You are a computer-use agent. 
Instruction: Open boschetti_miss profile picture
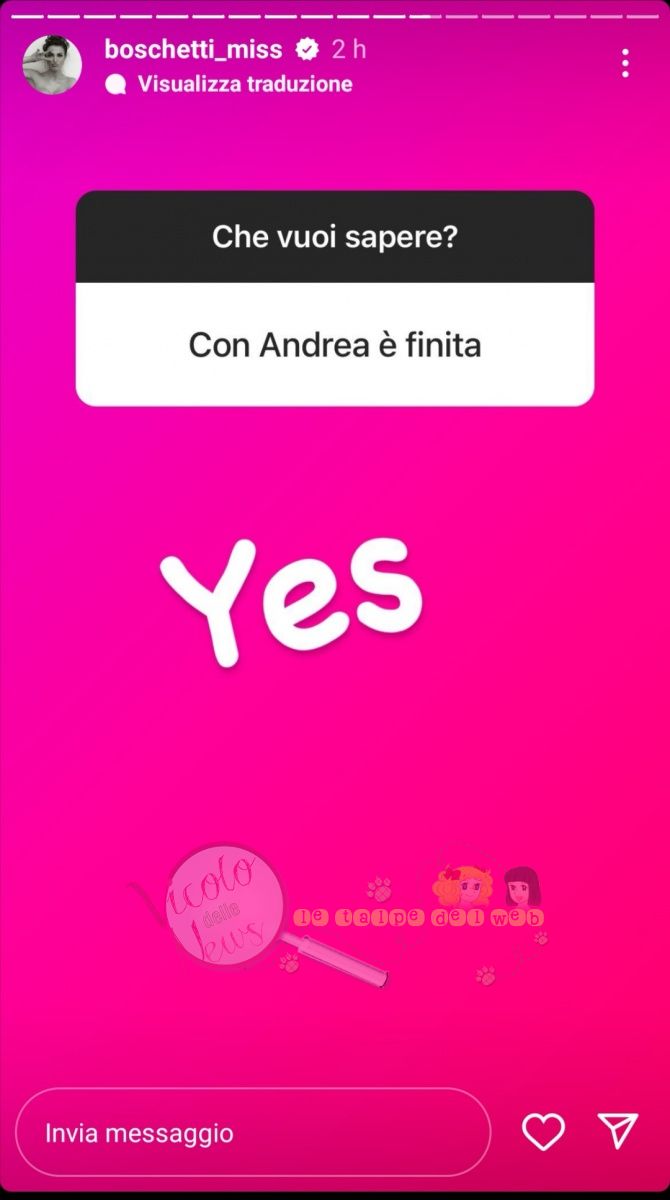point(52,64)
